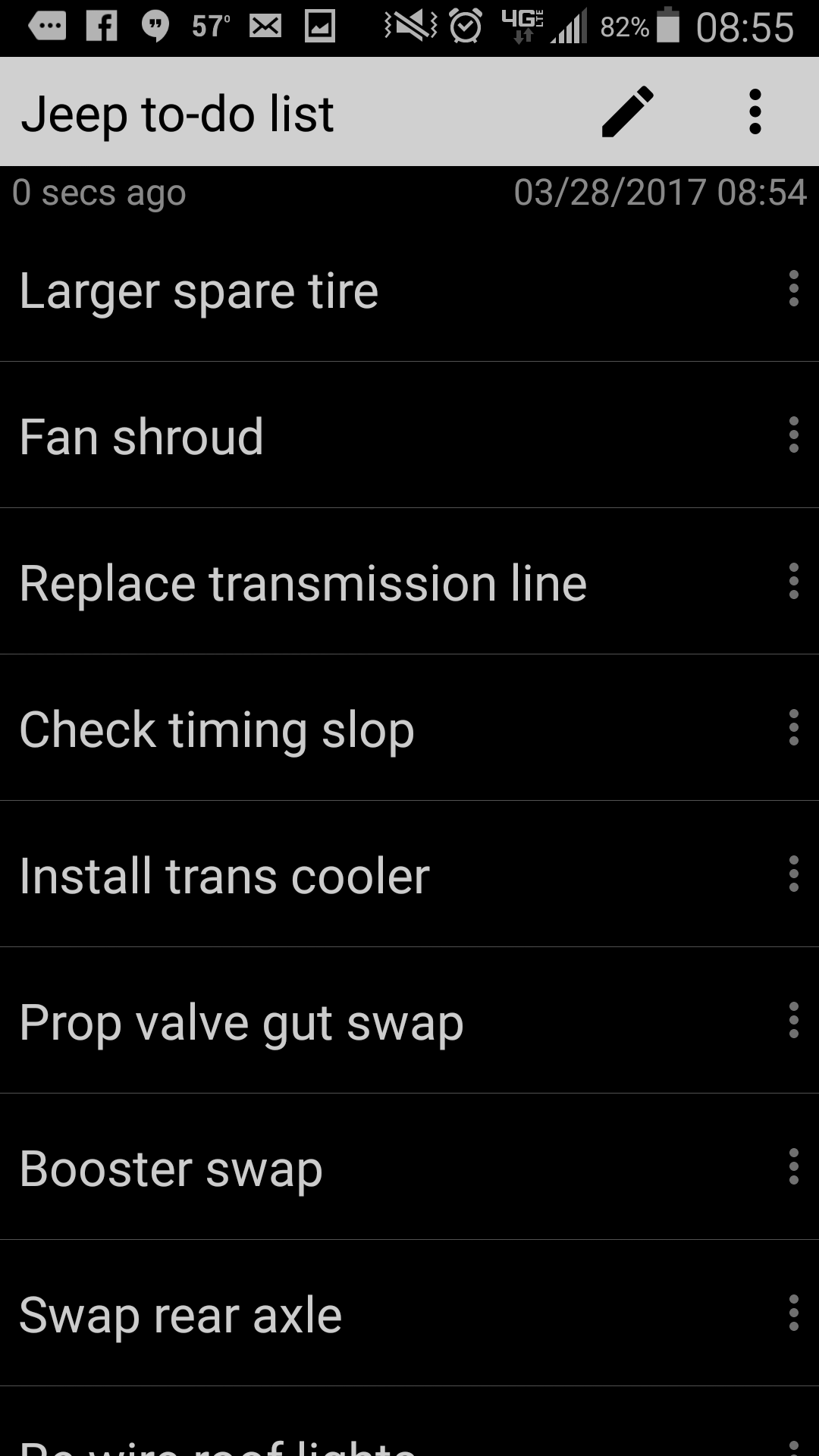The height and width of the screenshot is (1456, 819).
Task: Tap the Replace transmission line entry
Action: (x=303, y=584)
